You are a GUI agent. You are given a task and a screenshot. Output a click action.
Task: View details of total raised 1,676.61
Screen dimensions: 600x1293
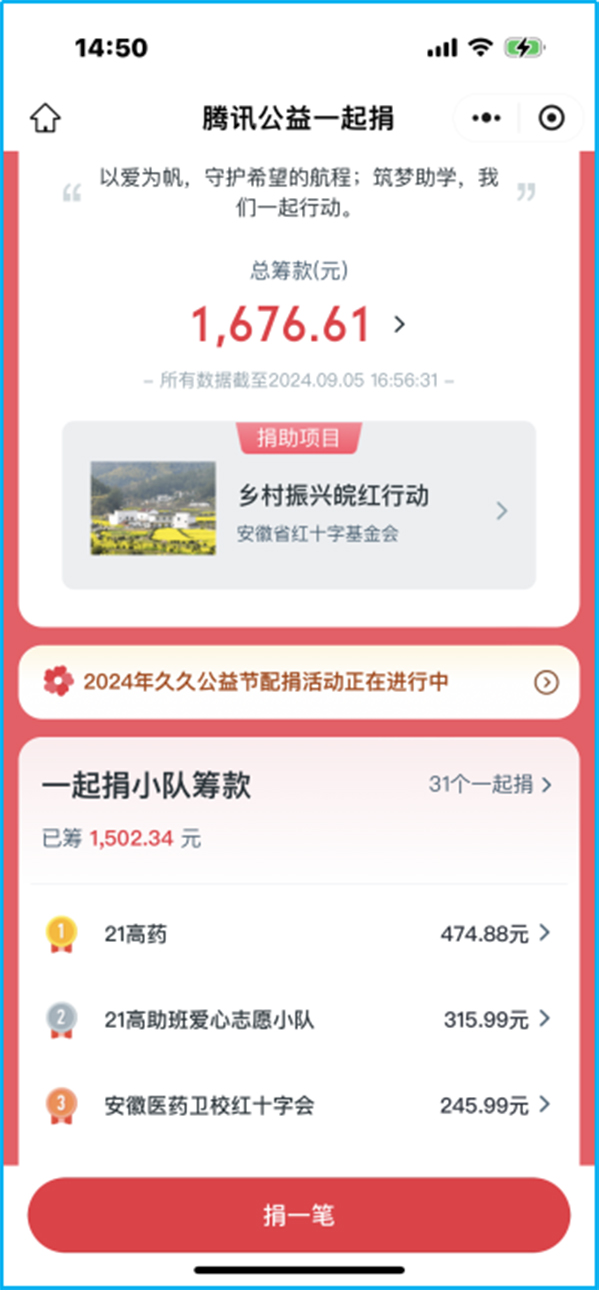pyautogui.click(x=300, y=324)
